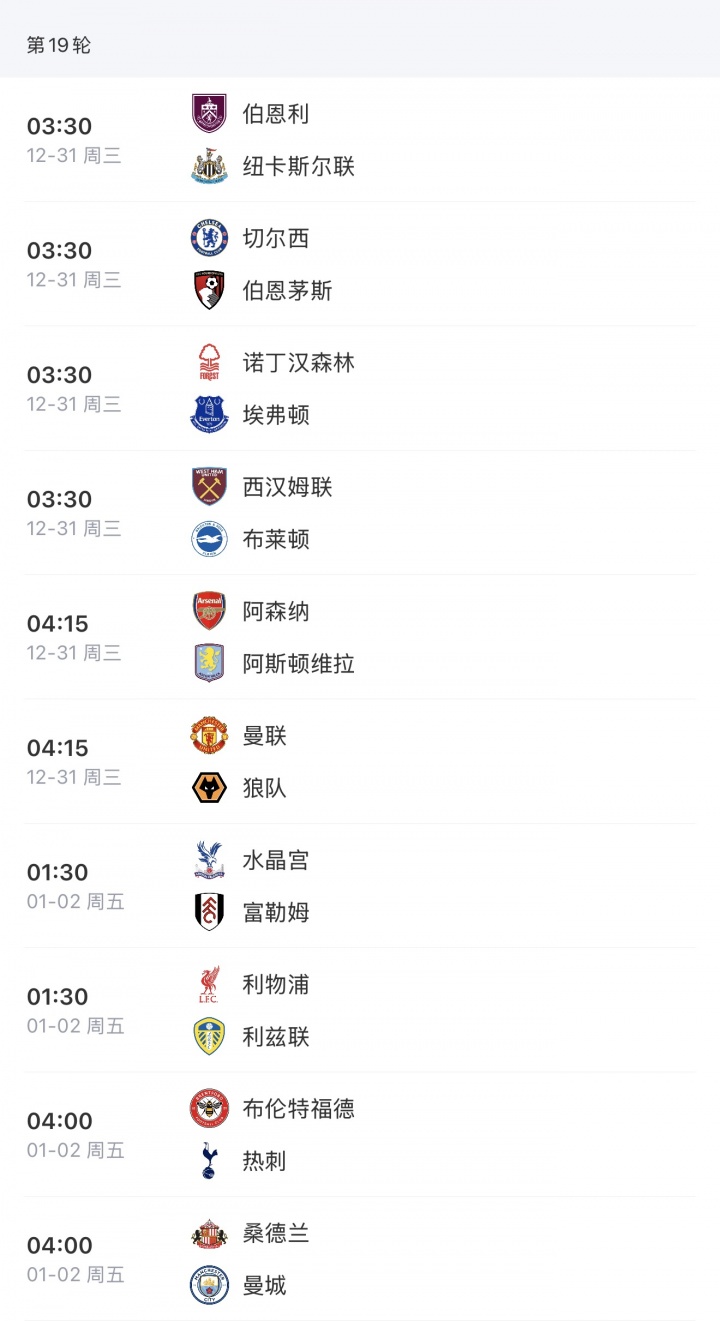
Task: Click the Brighton seagull badge
Action: coord(208,538)
